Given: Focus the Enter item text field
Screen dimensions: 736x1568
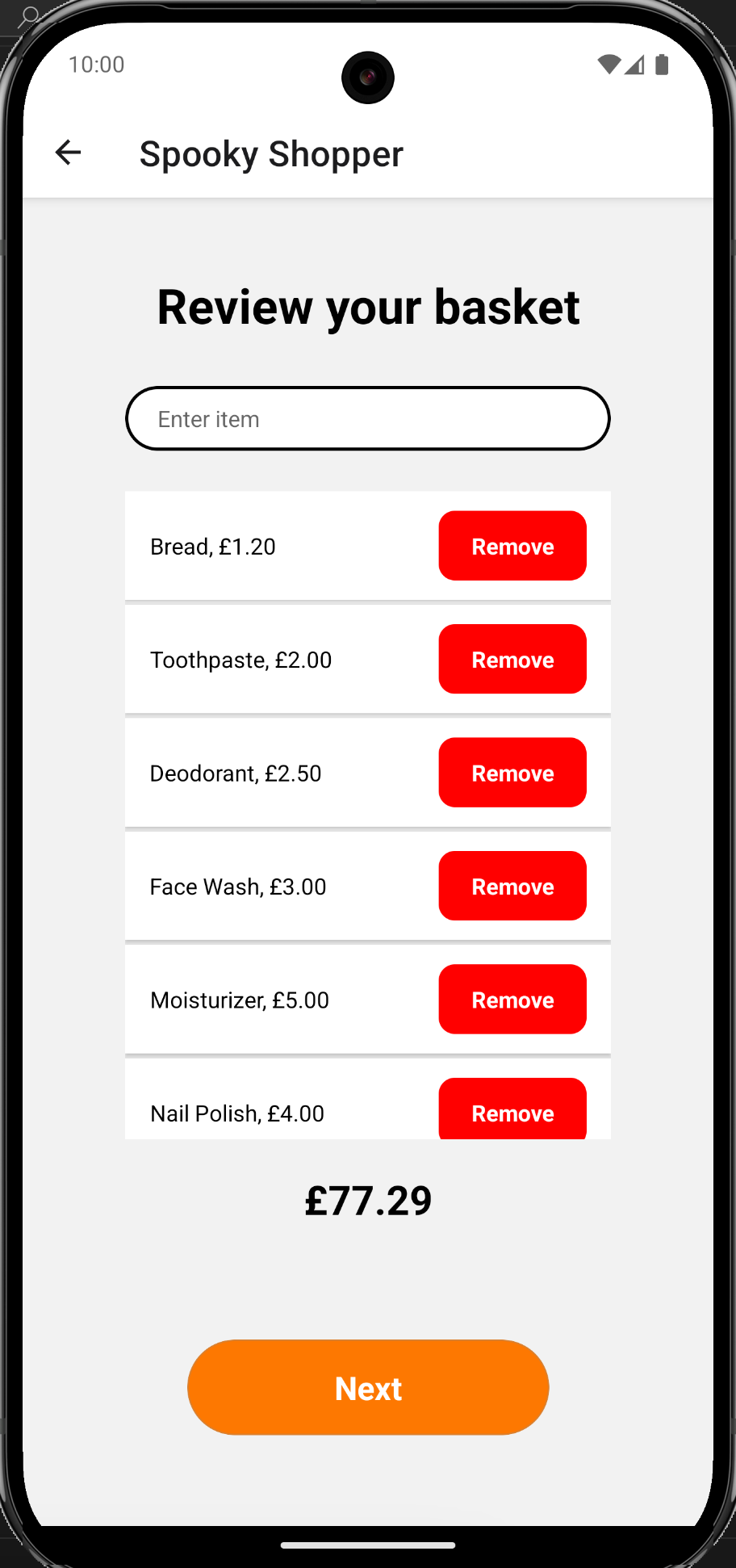Looking at the screenshot, I should click(368, 419).
